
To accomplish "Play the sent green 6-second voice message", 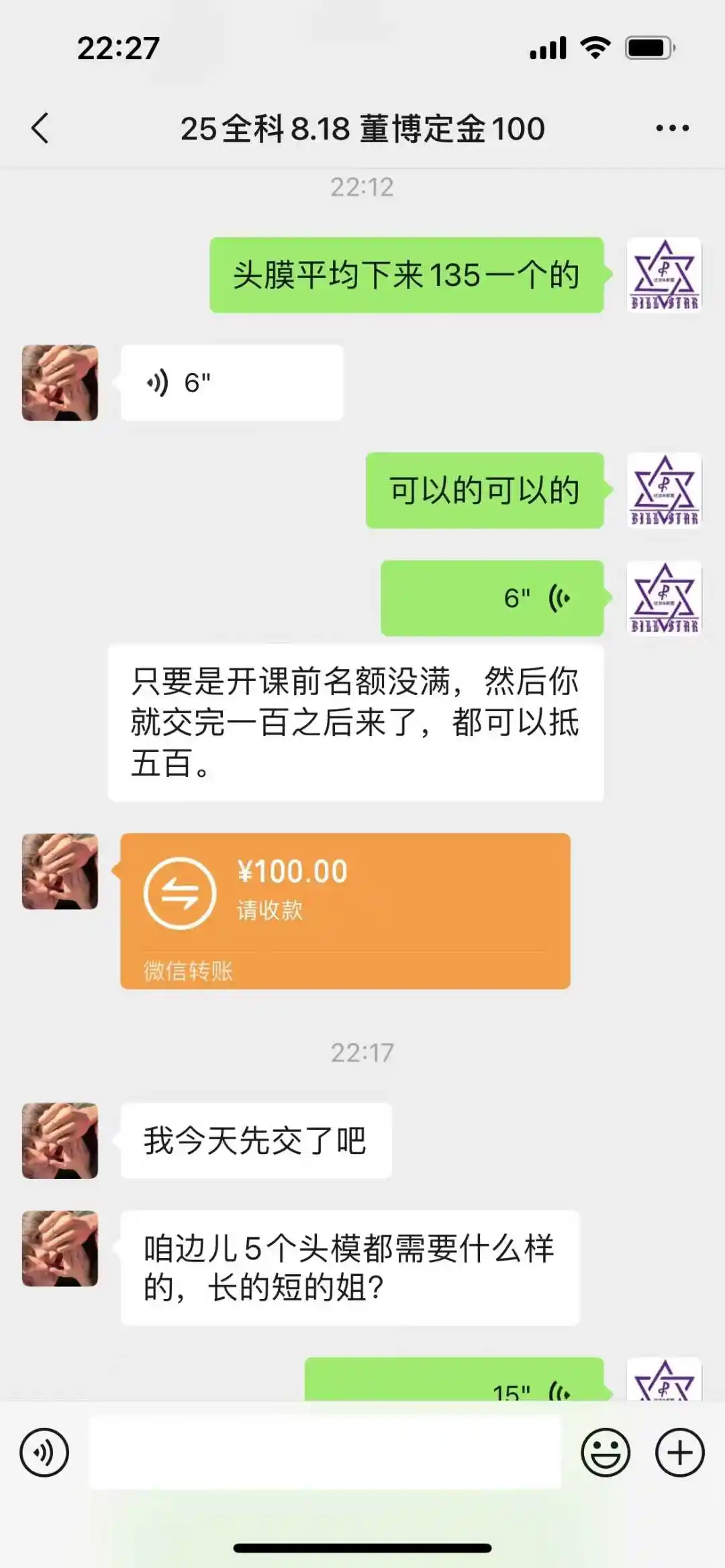I will click(492, 598).
